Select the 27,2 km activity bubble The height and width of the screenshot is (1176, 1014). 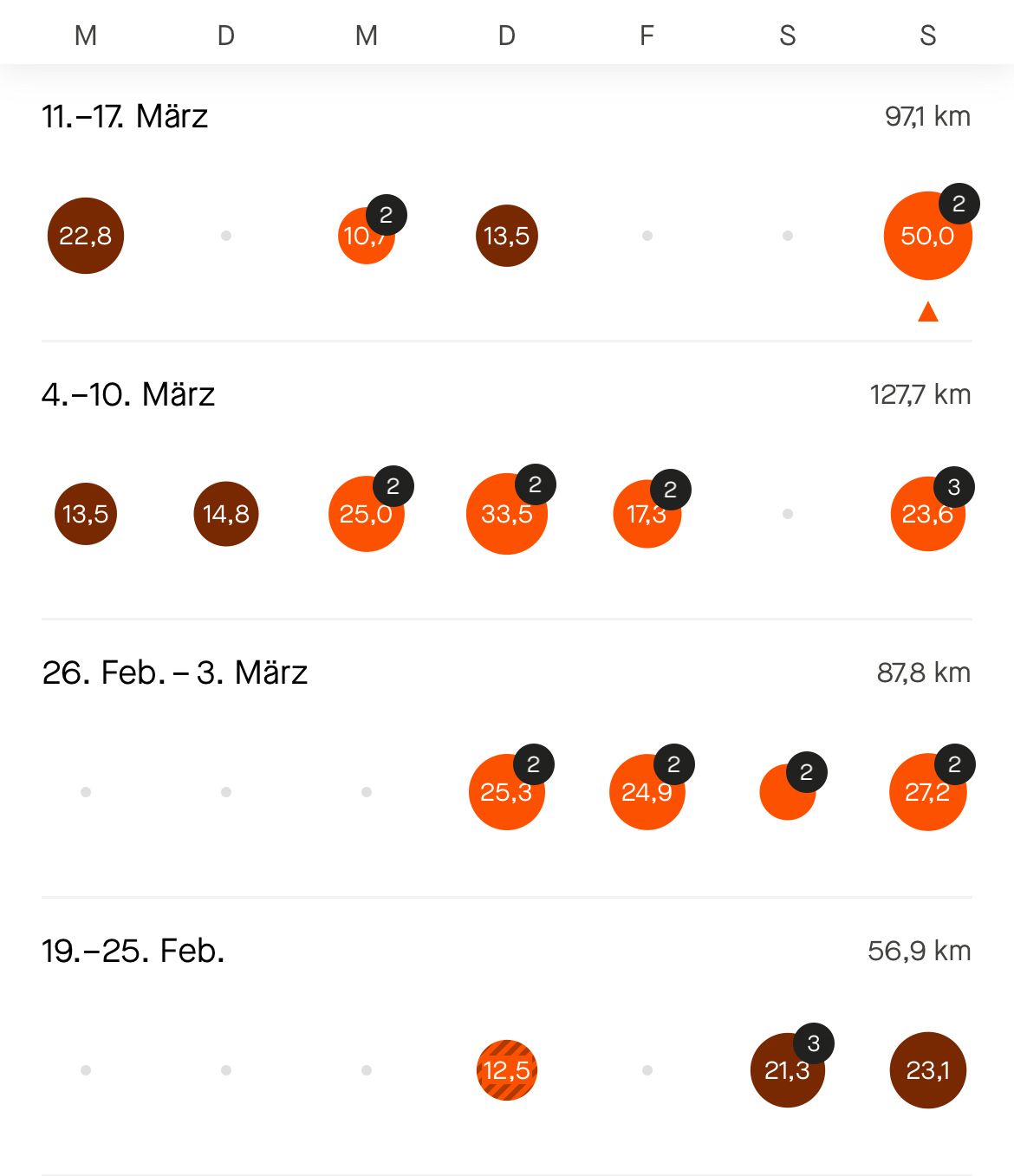[927, 792]
